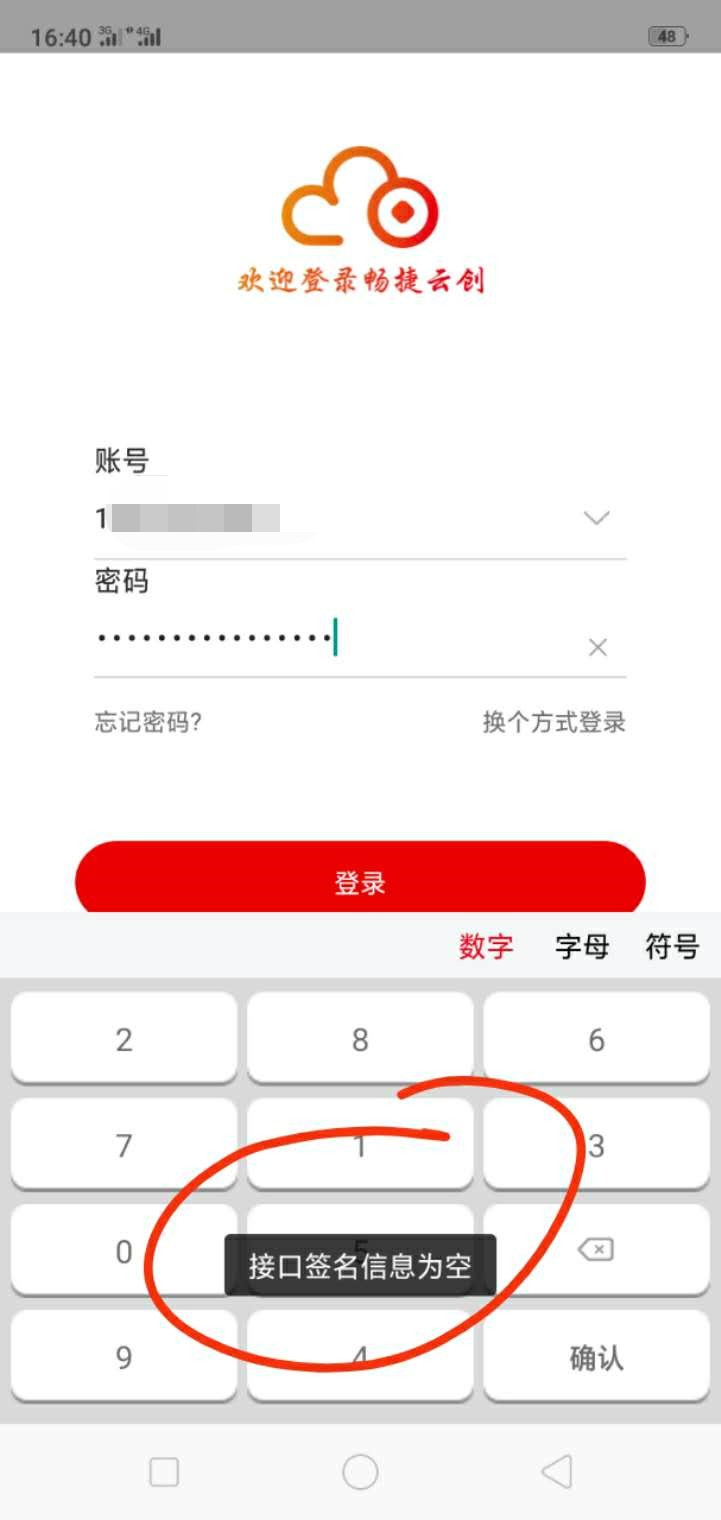Enter digit 0 on the keypad
This screenshot has width=721, height=1520.
pos(124,1251)
